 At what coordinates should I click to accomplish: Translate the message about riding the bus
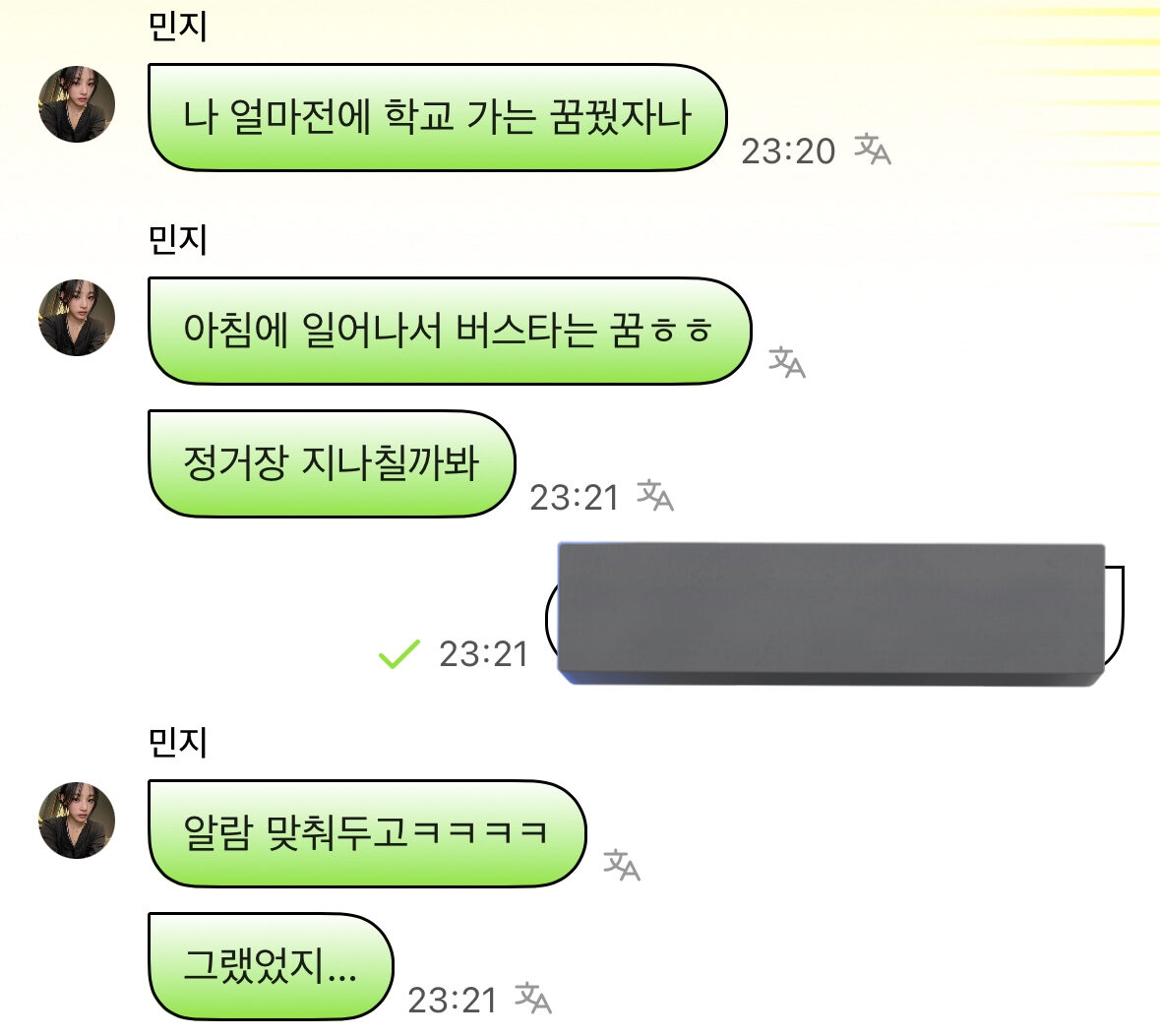tap(787, 363)
